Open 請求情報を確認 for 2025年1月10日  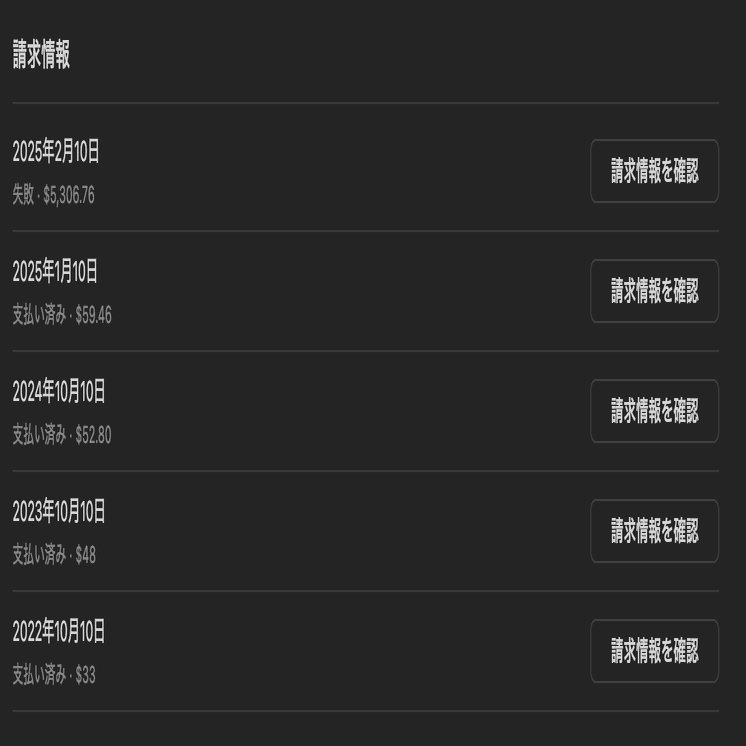click(x=654, y=291)
